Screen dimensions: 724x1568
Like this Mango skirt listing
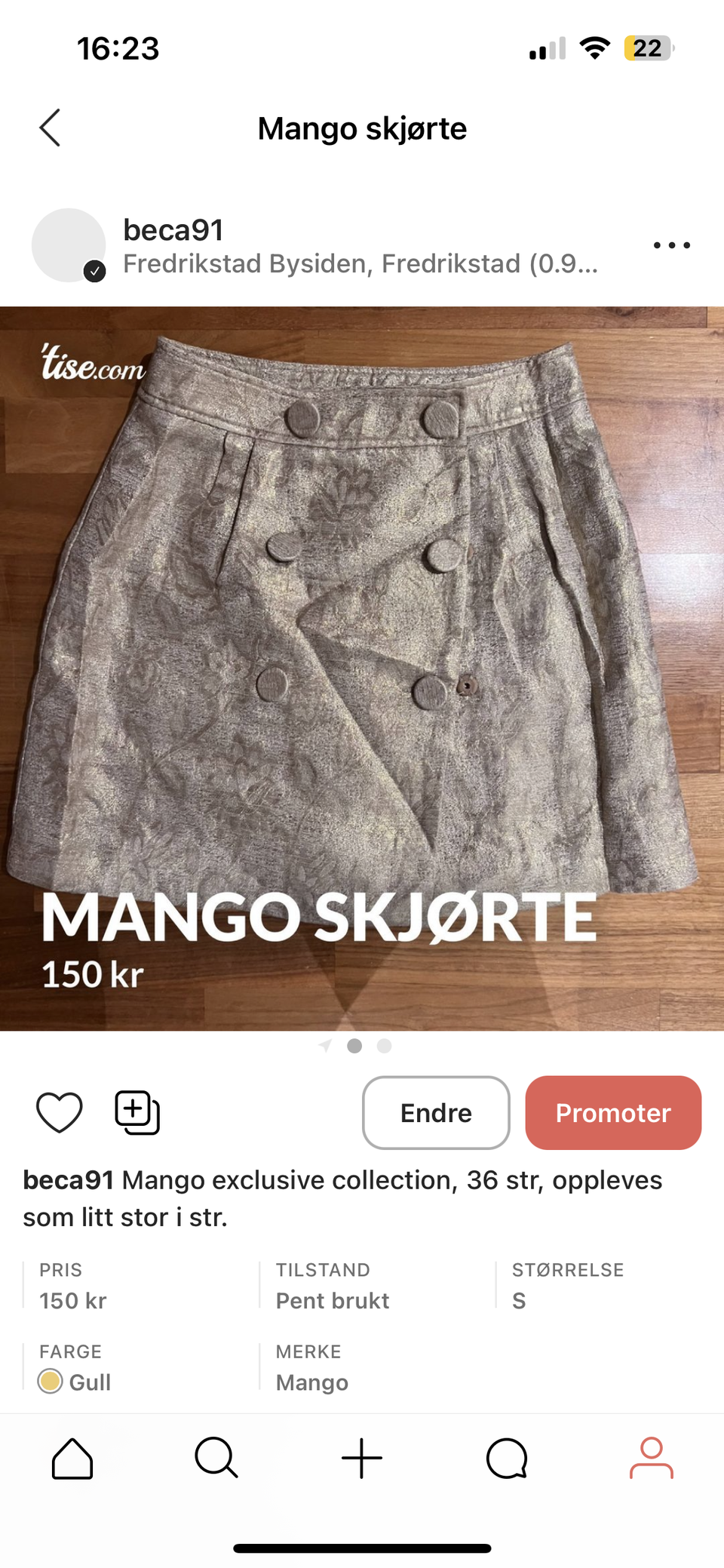(60, 1112)
